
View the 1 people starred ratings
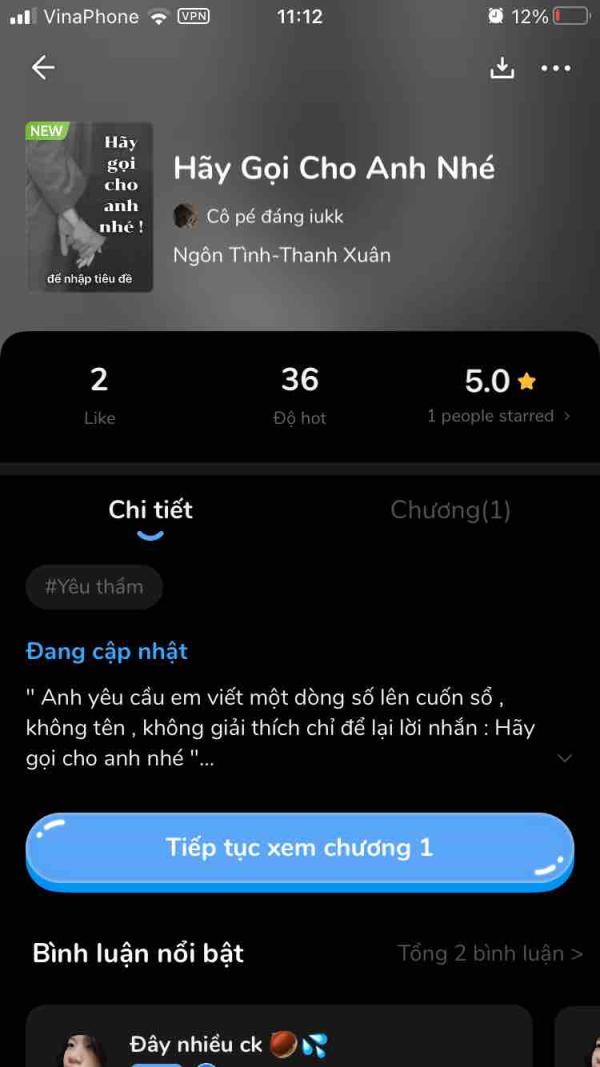pos(498,416)
